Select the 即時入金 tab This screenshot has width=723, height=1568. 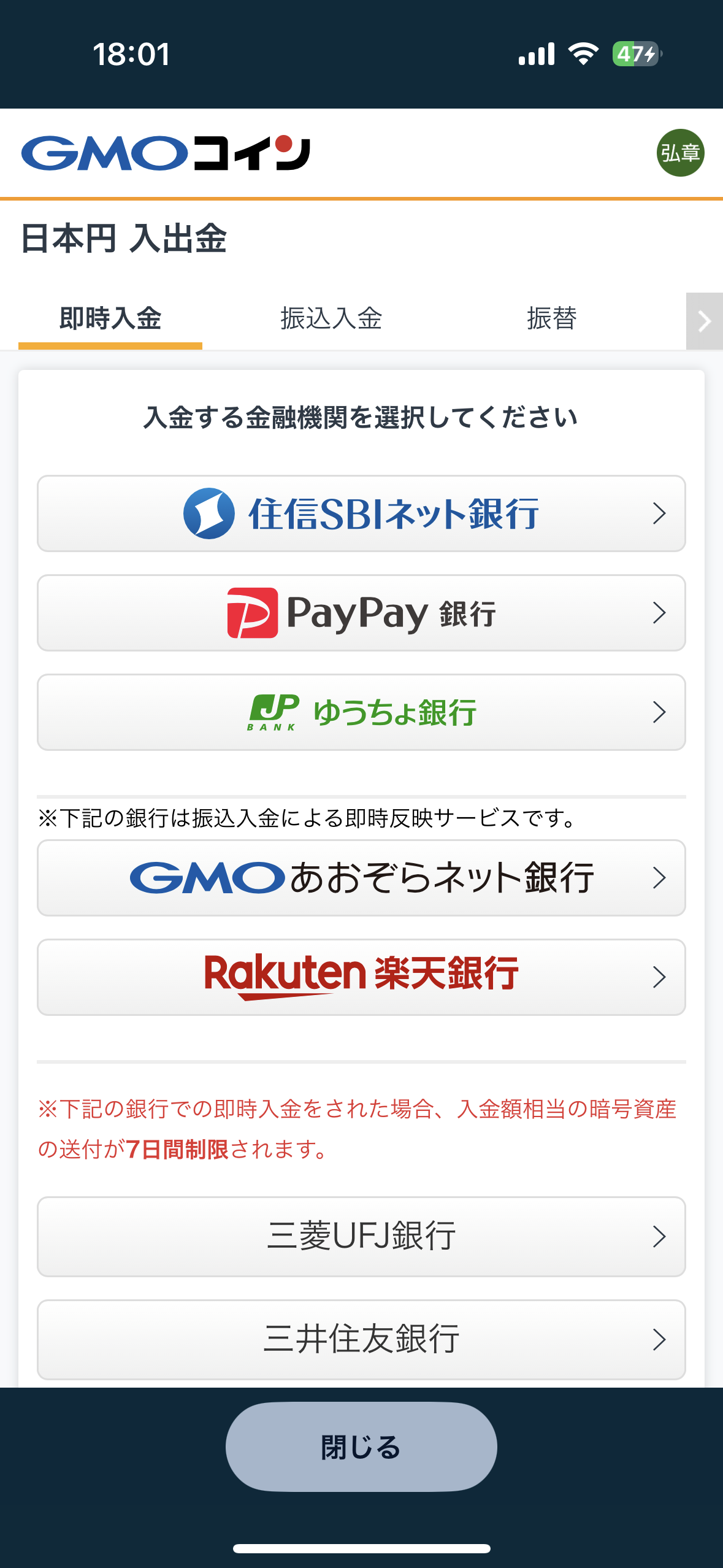(110, 318)
